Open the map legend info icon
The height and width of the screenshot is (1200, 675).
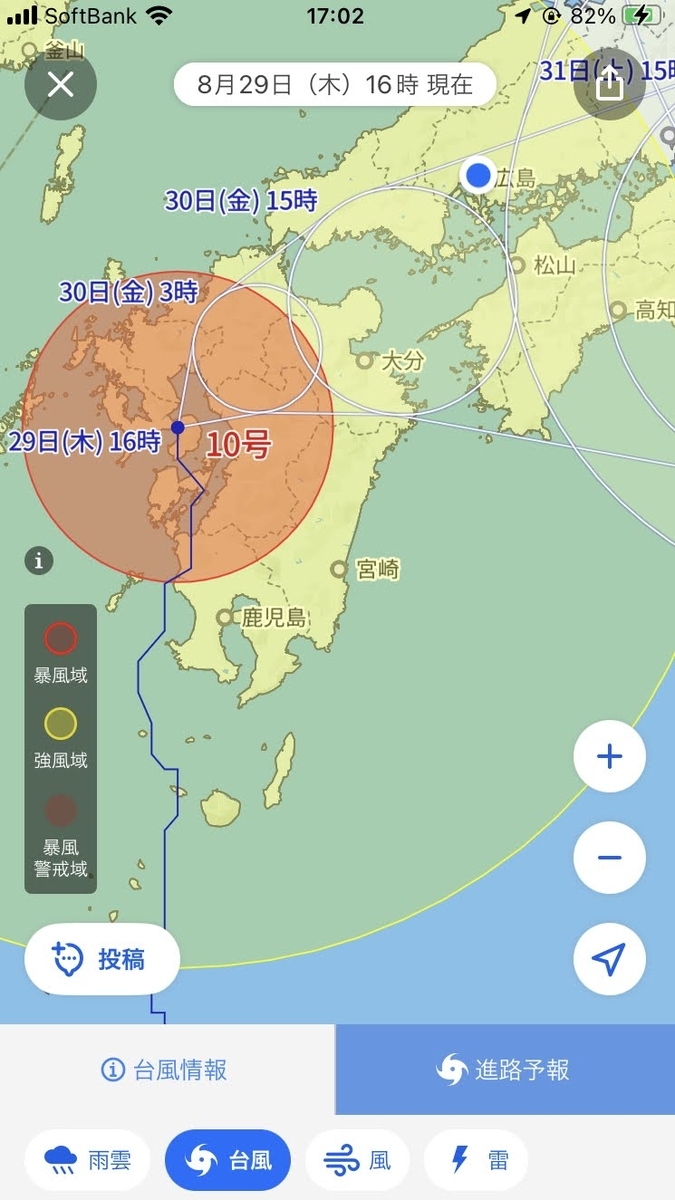(x=39, y=561)
